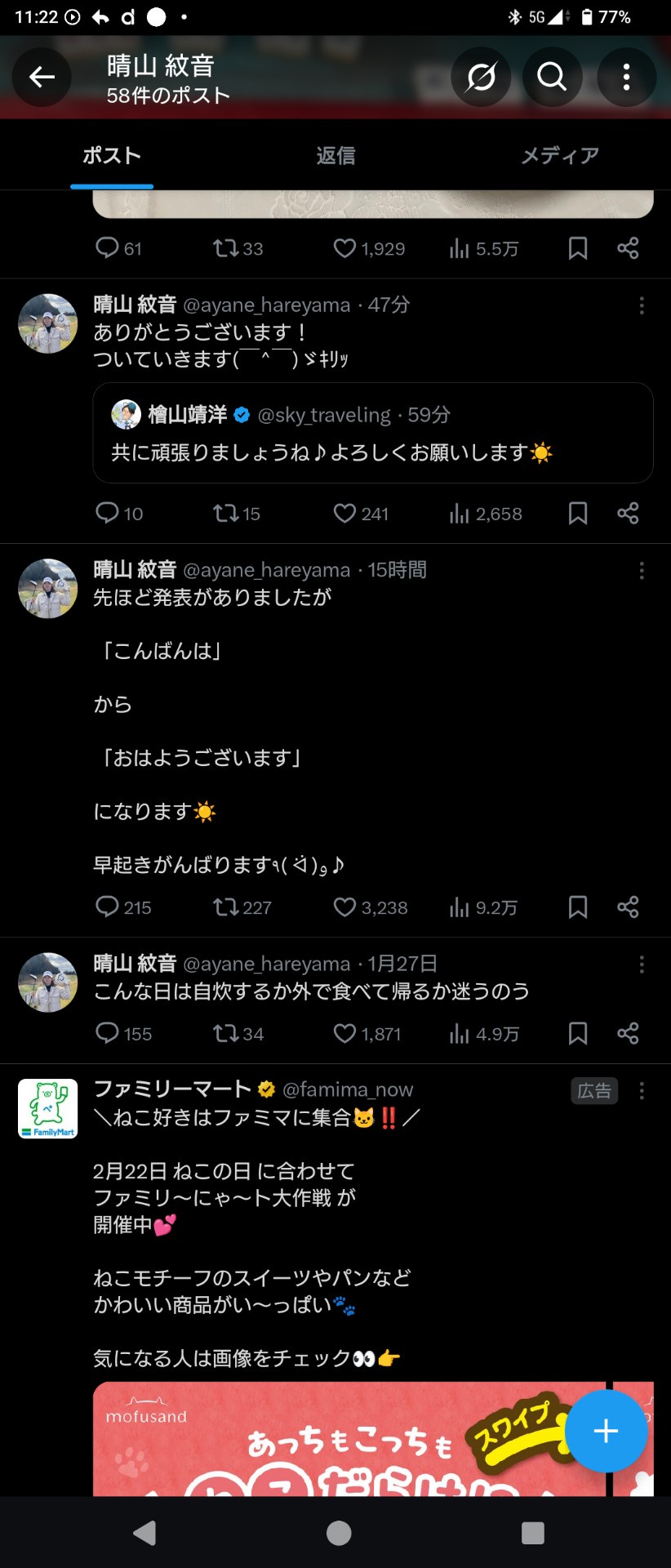The width and height of the screenshot is (671, 1568).
Task: Go to the Android home screen
Action: [339, 1533]
